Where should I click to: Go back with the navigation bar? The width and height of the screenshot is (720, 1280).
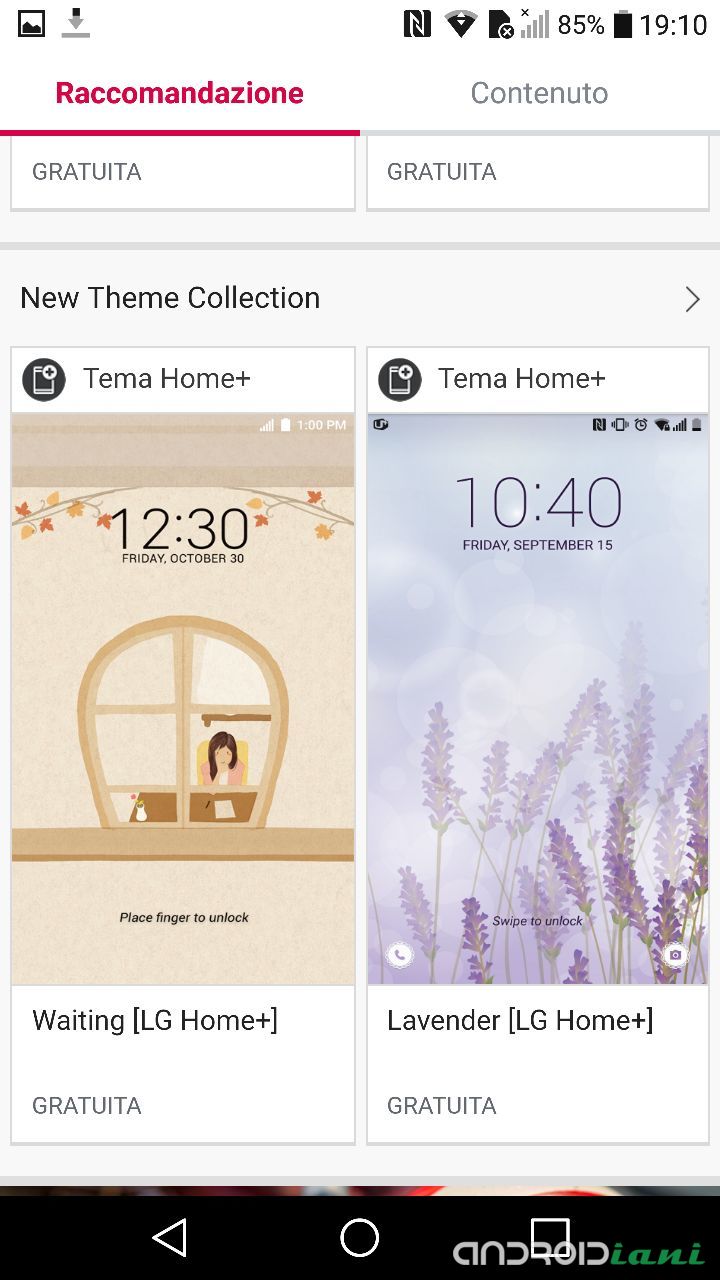tap(170, 1238)
